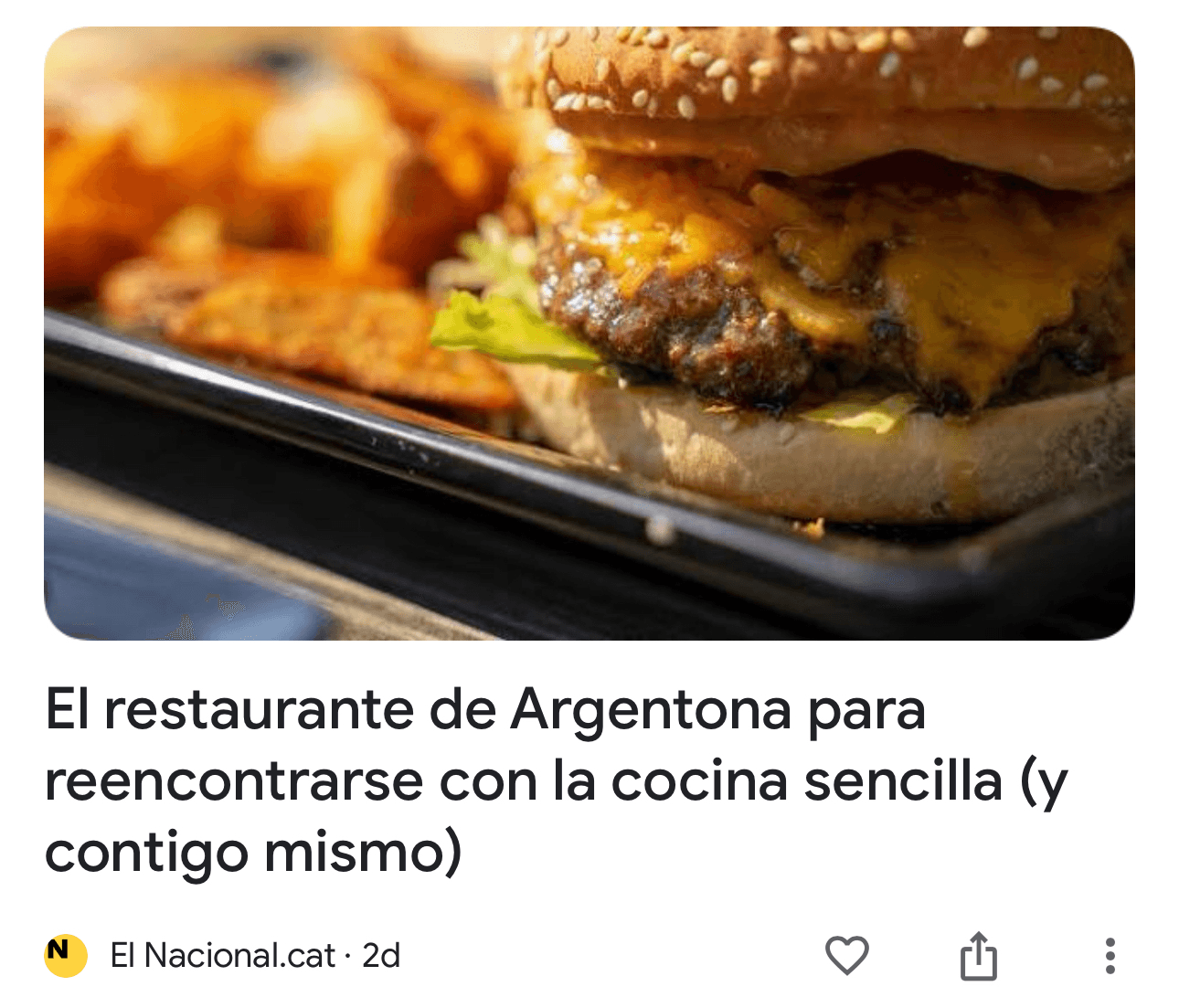Like the El Nacional.cat article
The width and height of the screenshot is (1179, 1008).
(x=846, y=956)
